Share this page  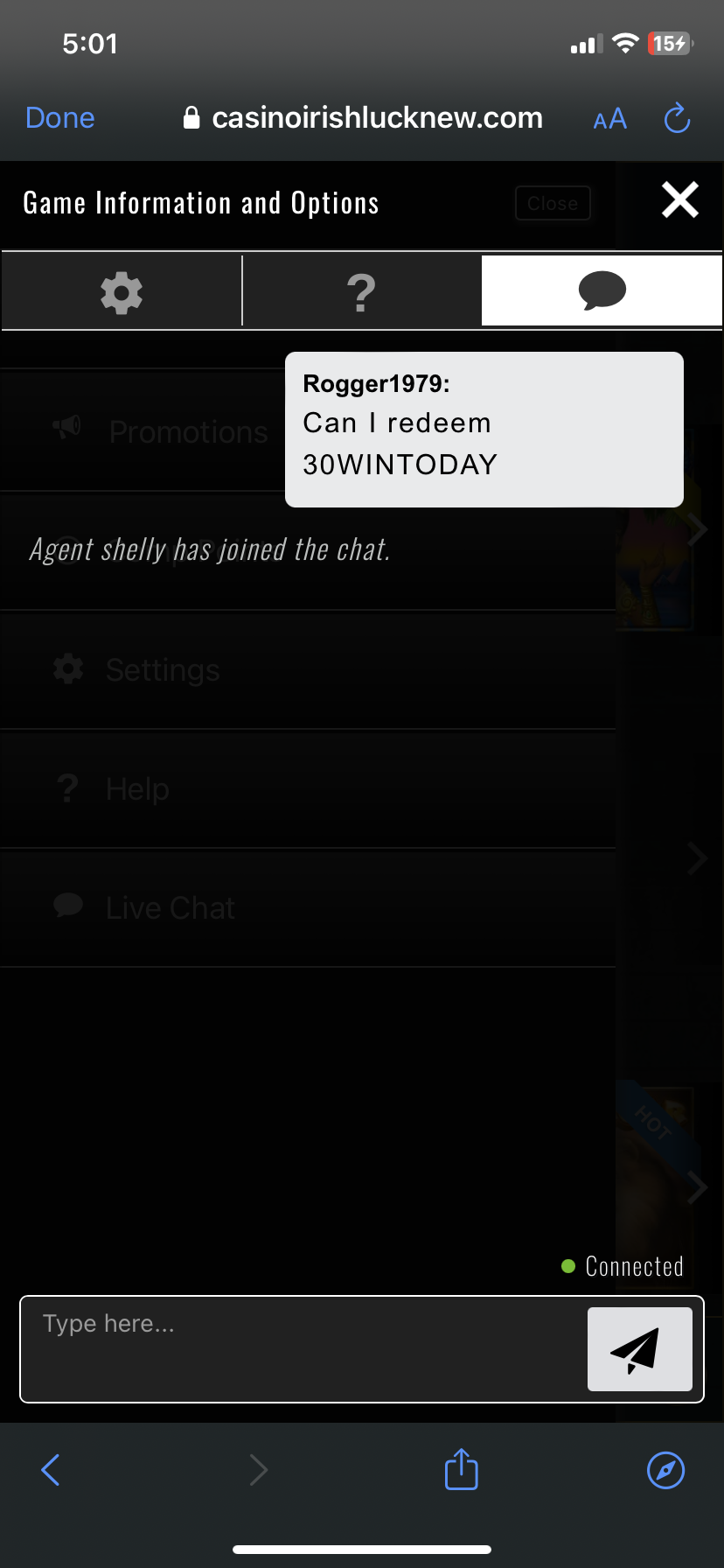pos(461,1469)
